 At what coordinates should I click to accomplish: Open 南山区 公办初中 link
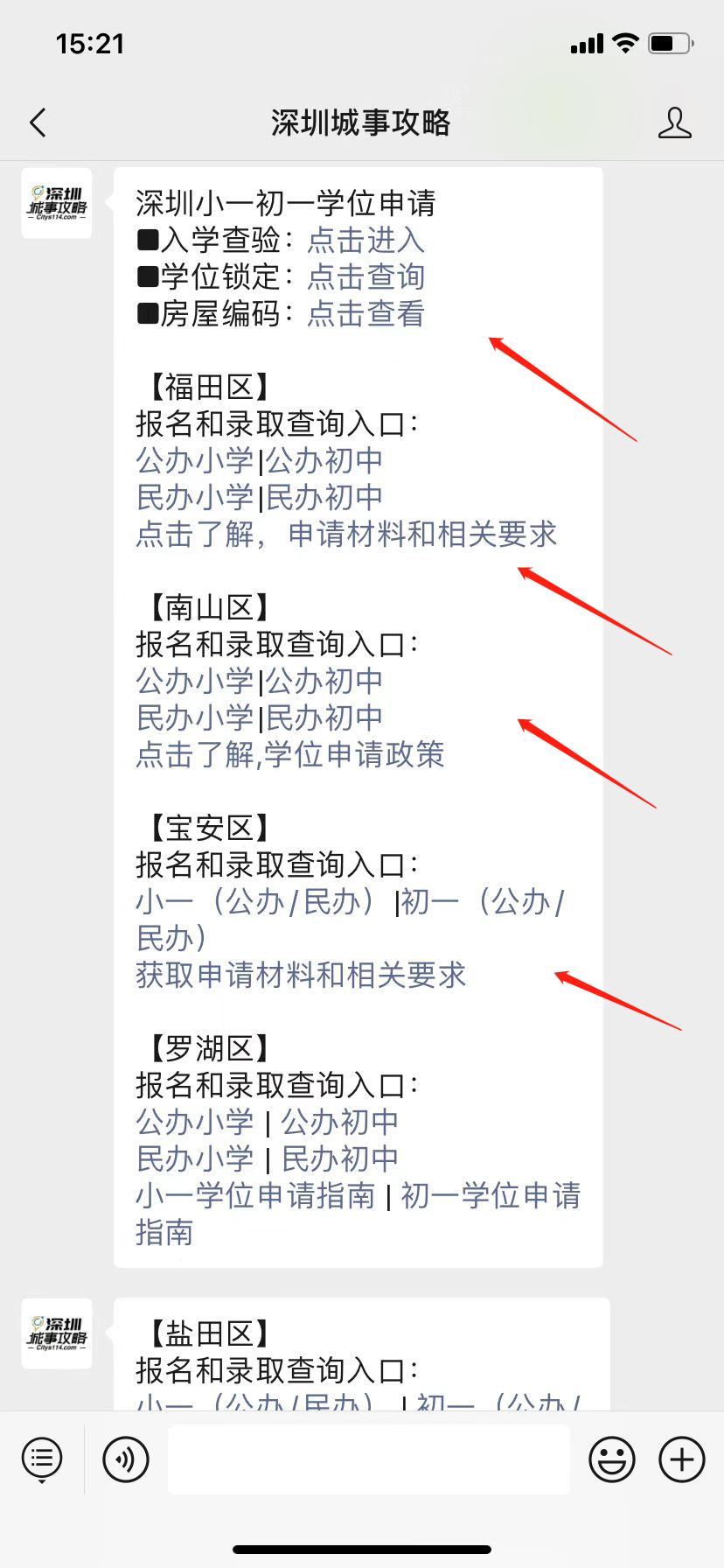tap(324, 682)
